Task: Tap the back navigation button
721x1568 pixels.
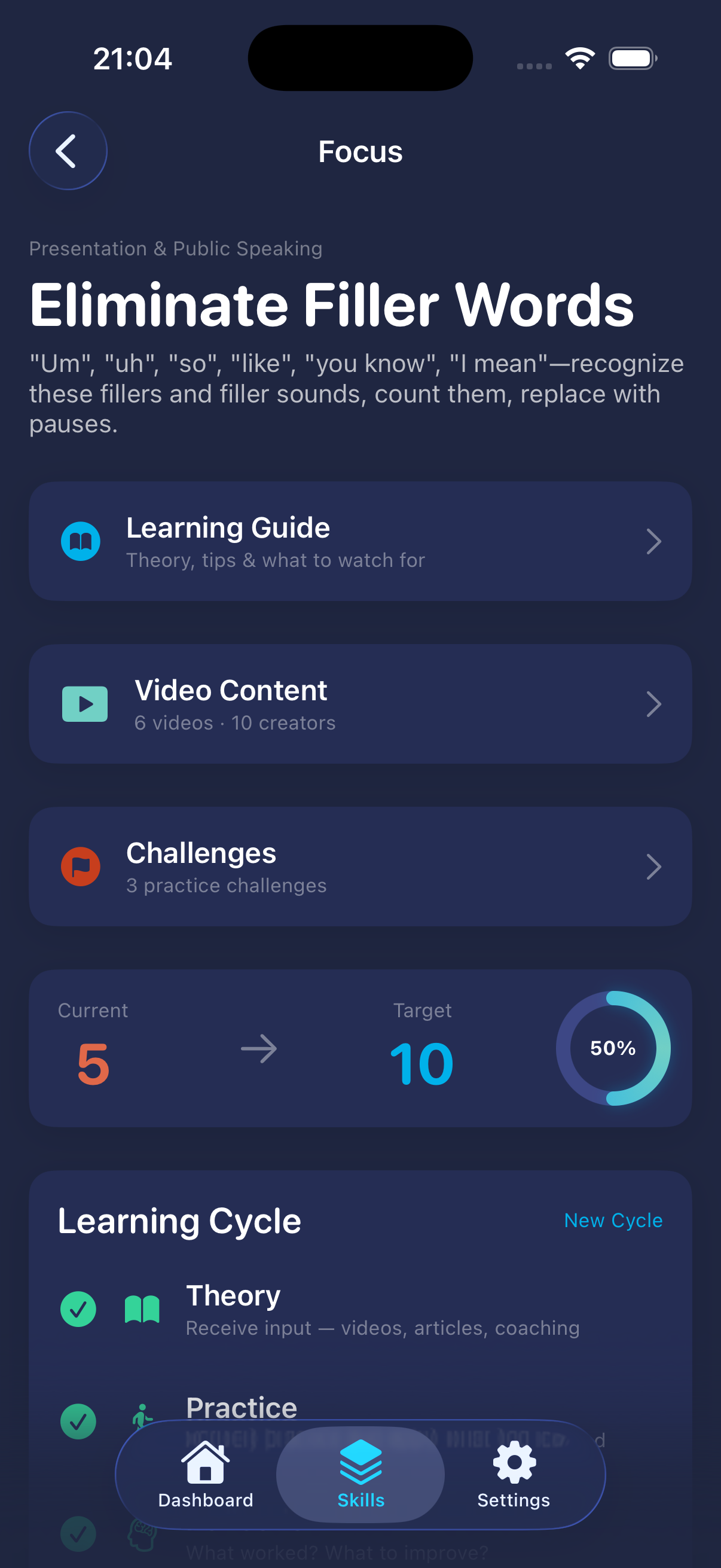Action: tap(68, 150)
